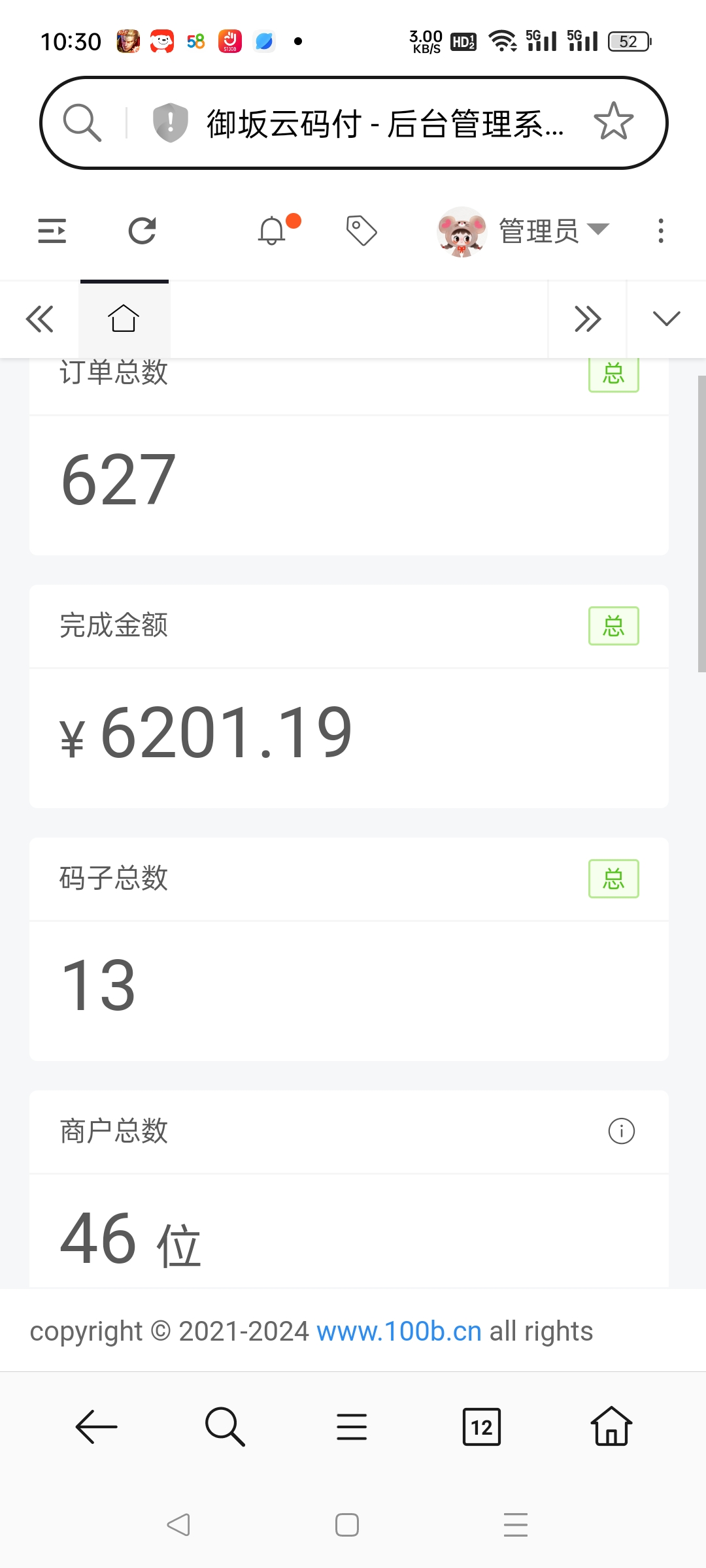Refresh the admin page content
The image size is (706, 1568).
point(142,231)
